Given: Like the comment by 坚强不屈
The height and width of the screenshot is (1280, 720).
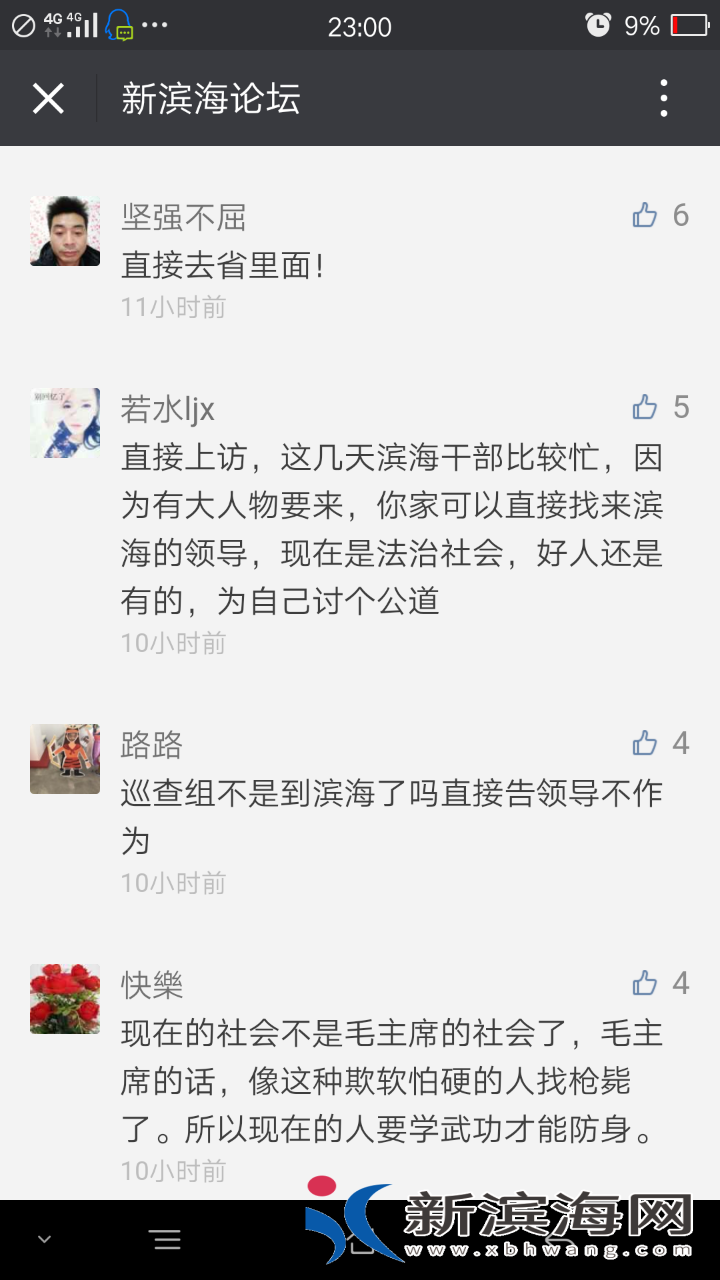Looking at the screenshot, I should [x=645, y=215].
